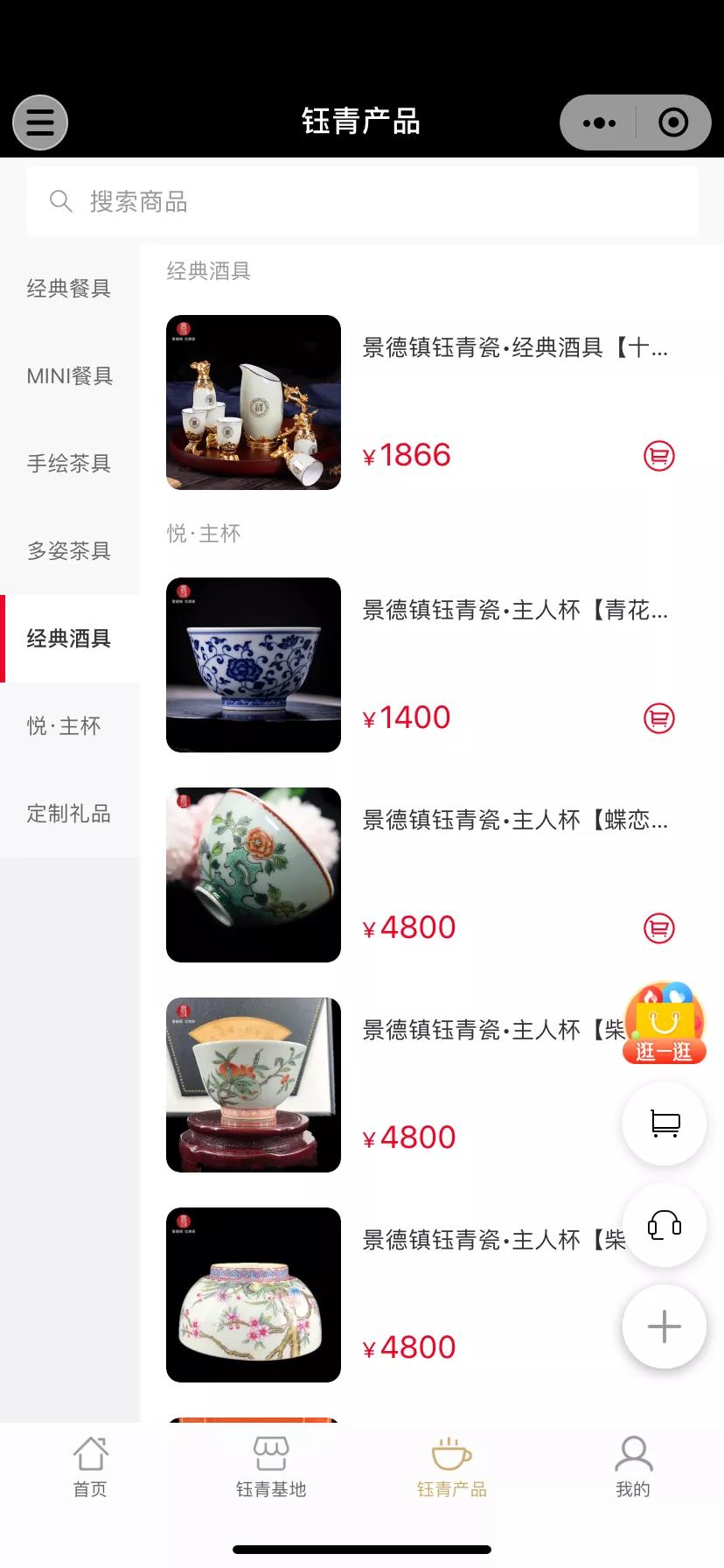Select the 经典餐具 category
The height and width of the screenshot is (1568, 724).
[x=69, y=289]
